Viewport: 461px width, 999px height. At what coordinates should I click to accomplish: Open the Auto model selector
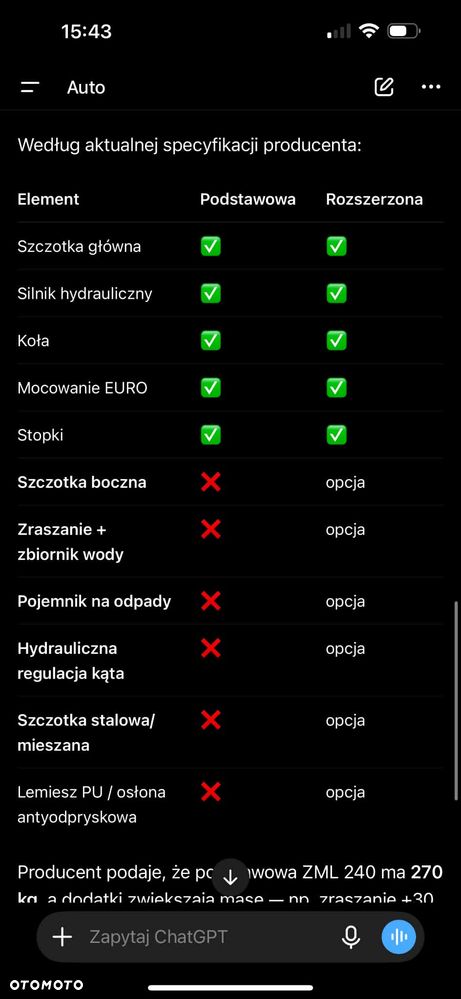(x=86, y=87)
